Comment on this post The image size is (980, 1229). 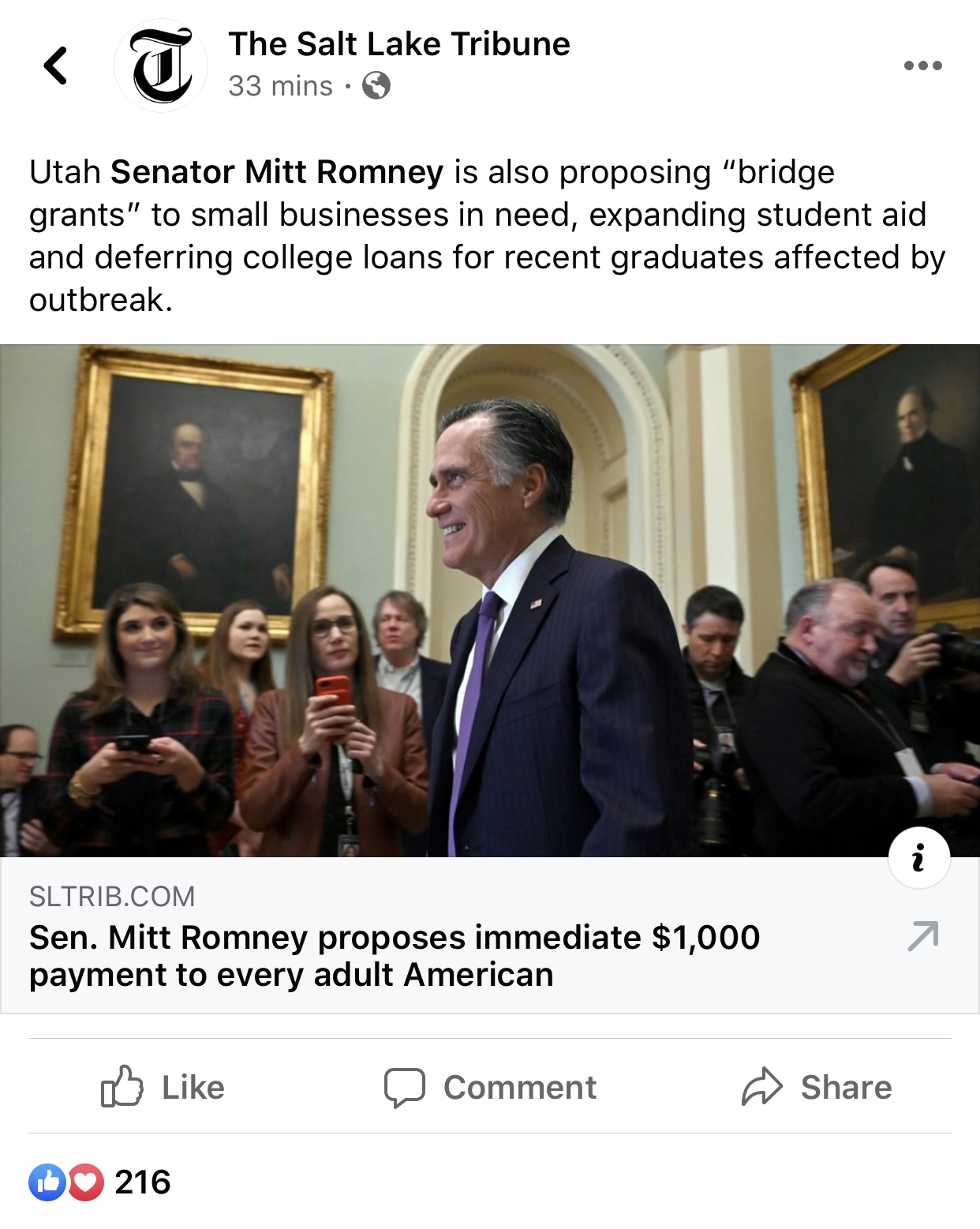tap(490, 1087)
